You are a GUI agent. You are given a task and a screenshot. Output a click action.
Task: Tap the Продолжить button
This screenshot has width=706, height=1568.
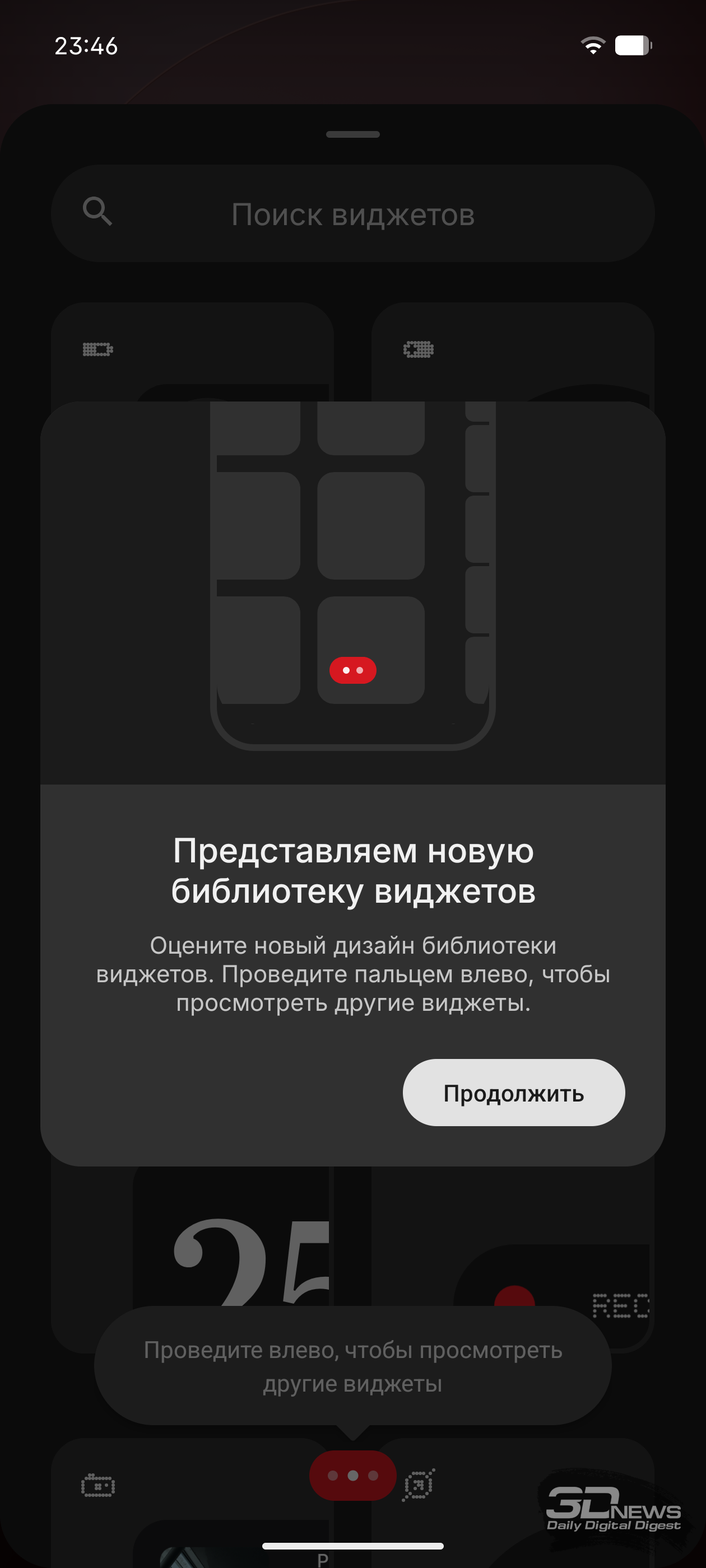tap(513, 1093)
